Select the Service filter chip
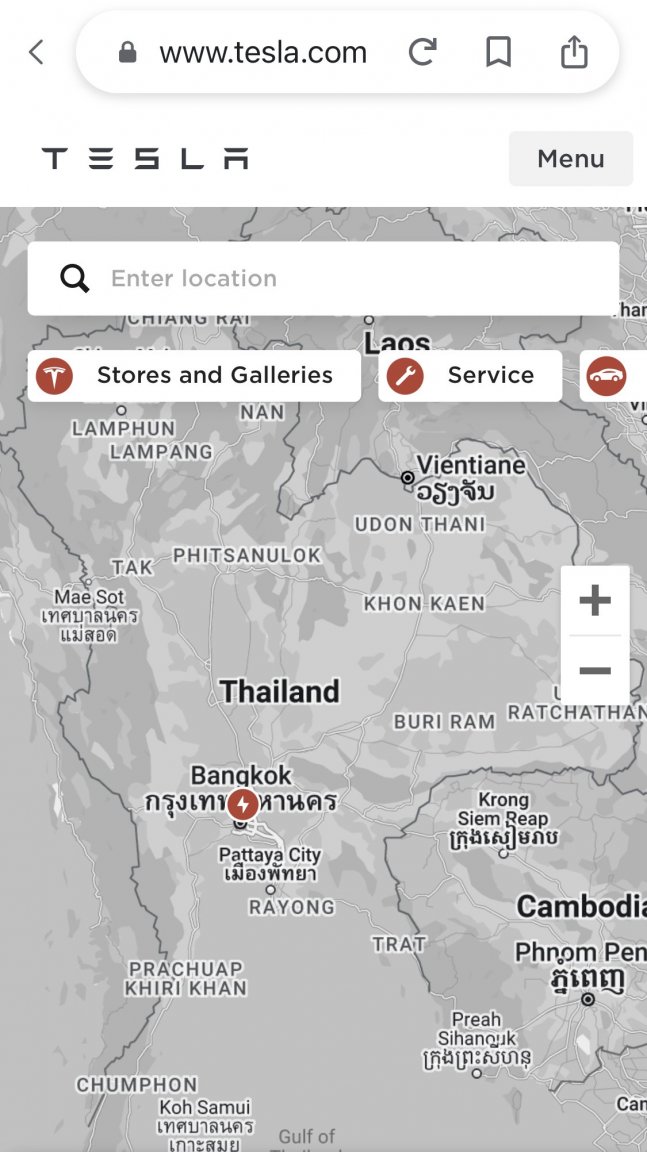The height and width of the screenshot is (1152, 647). (470, 376)
